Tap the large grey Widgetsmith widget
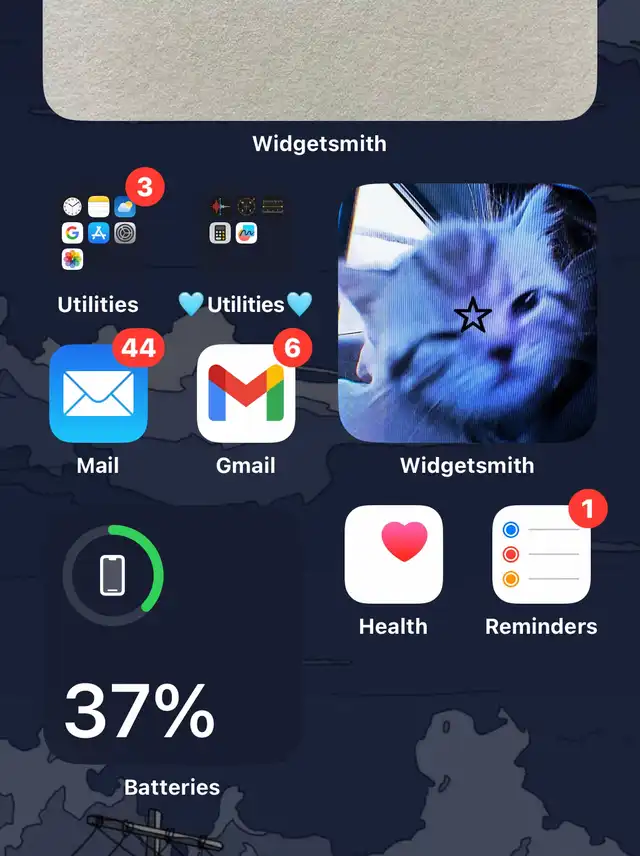 pyautogui.click(x=320, y=60)
